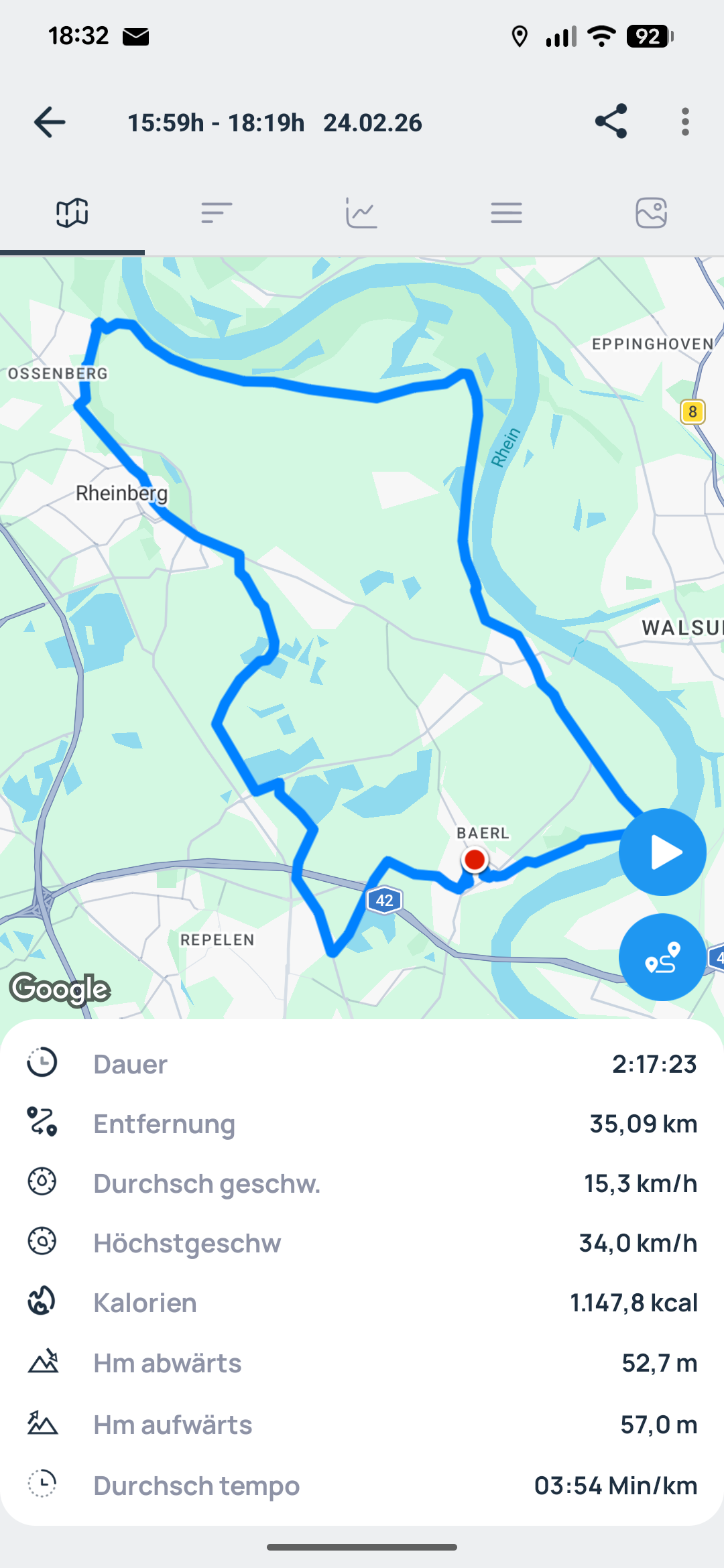This screenshot has width=724, height=1568.
Task: Tap the blue route waypoint button
Action: [662, 958]
